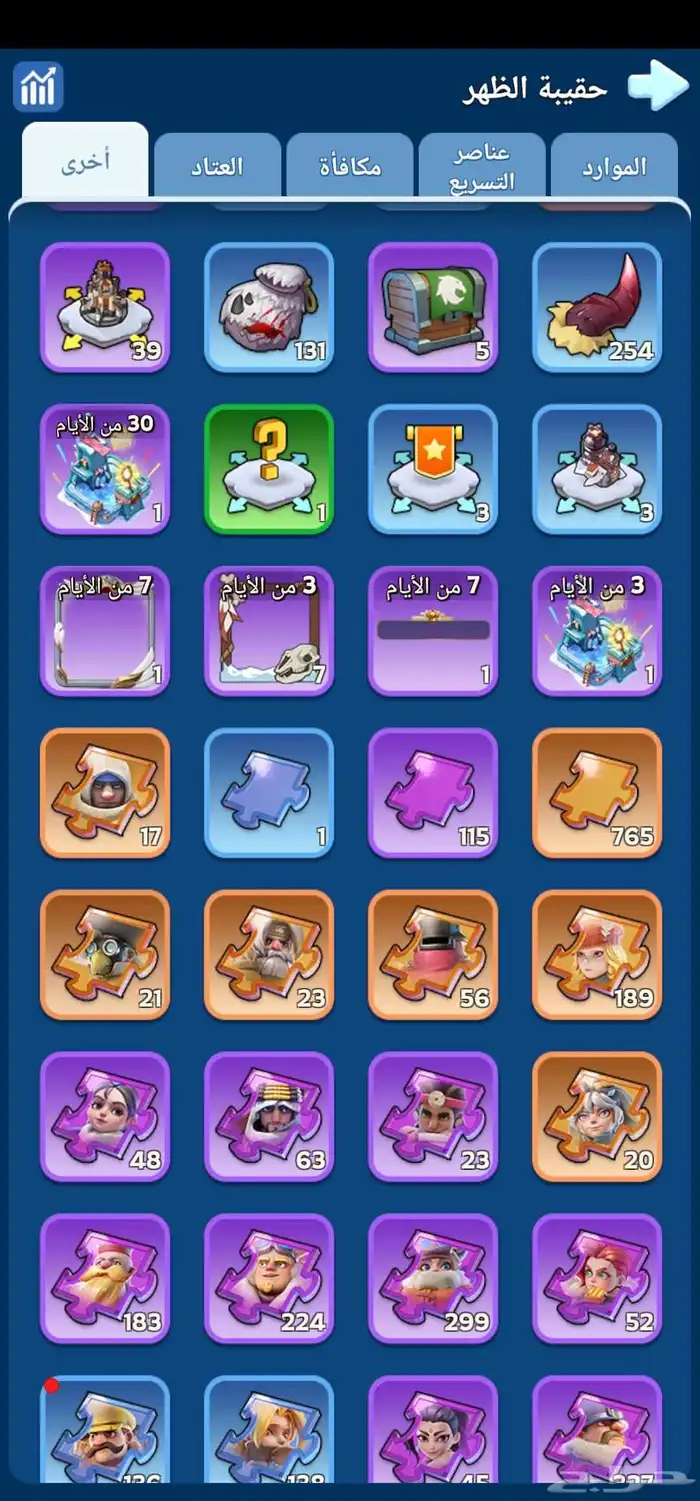Select the 3-day skull frame item with 7
Image resolution: width=700 pixels, height=1501 pixels.
click(x=269, y=631)
